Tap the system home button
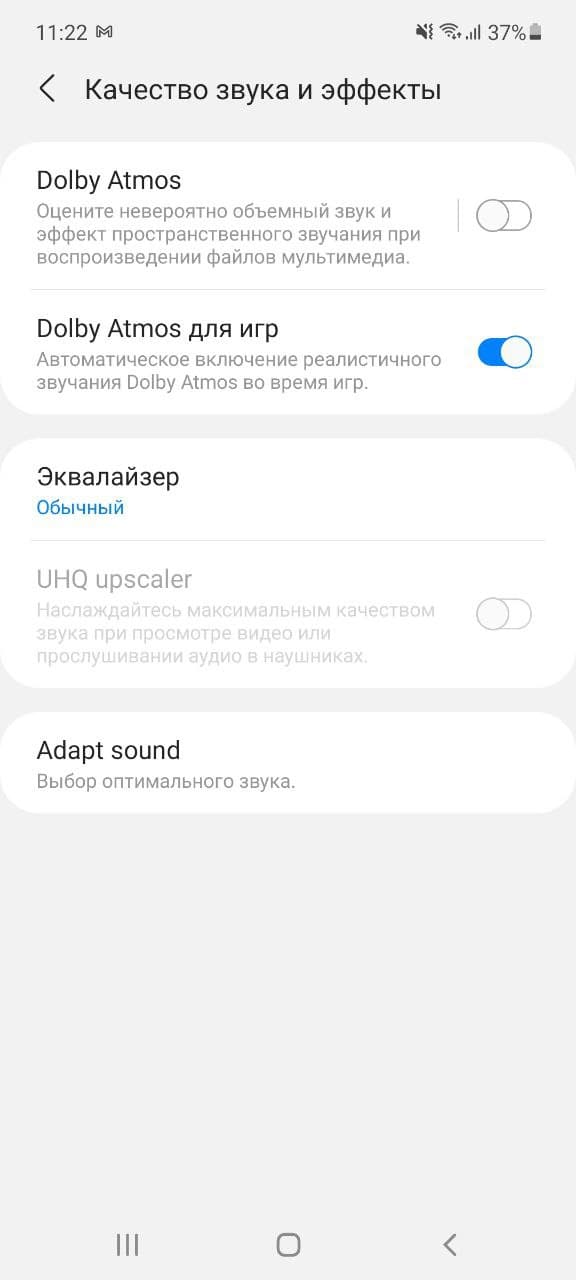This screenshot has height=1280, width=576. pyautogui.click(x=288, y=1244)
